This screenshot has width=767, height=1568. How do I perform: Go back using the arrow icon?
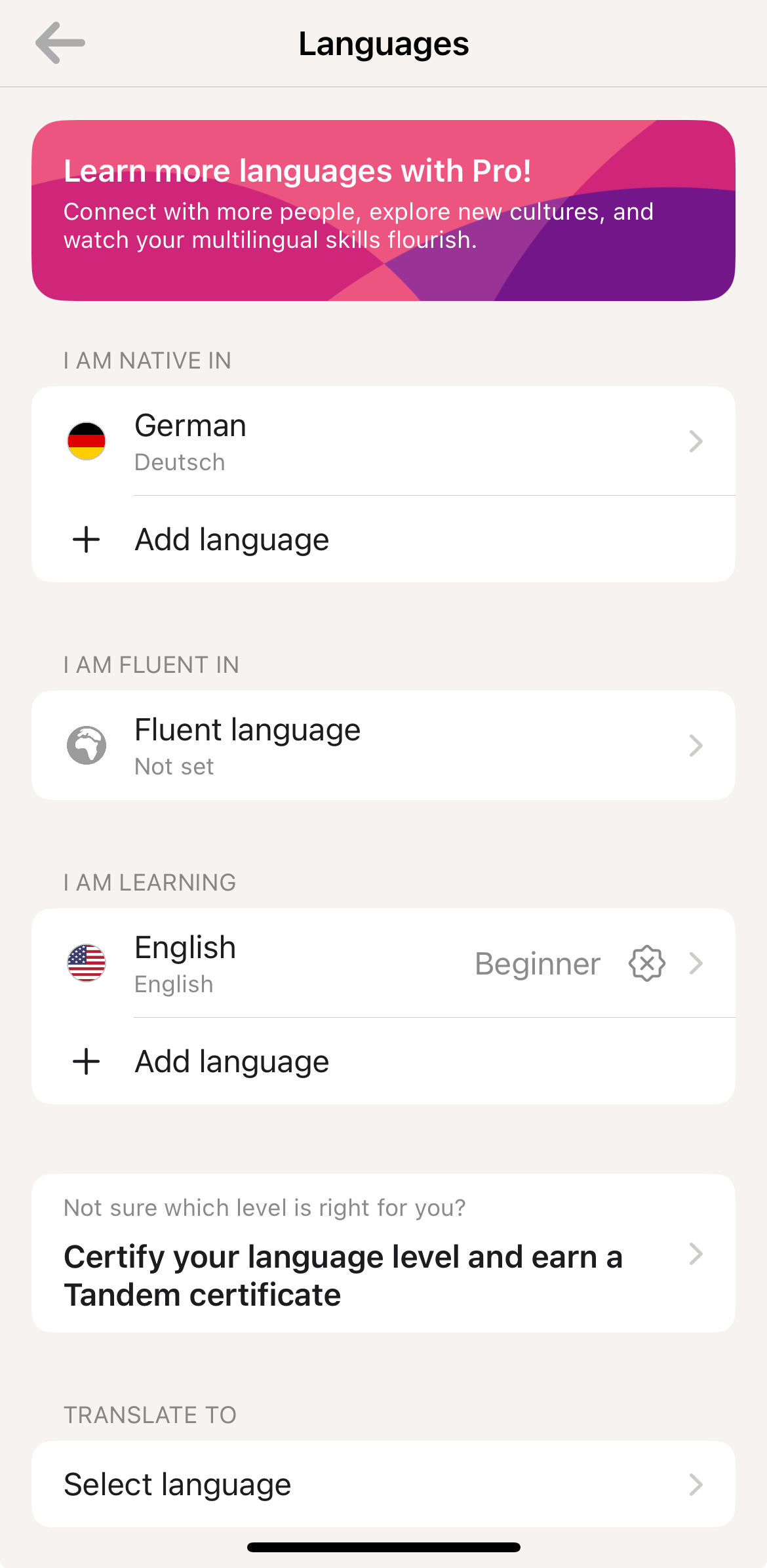point(60,43)
